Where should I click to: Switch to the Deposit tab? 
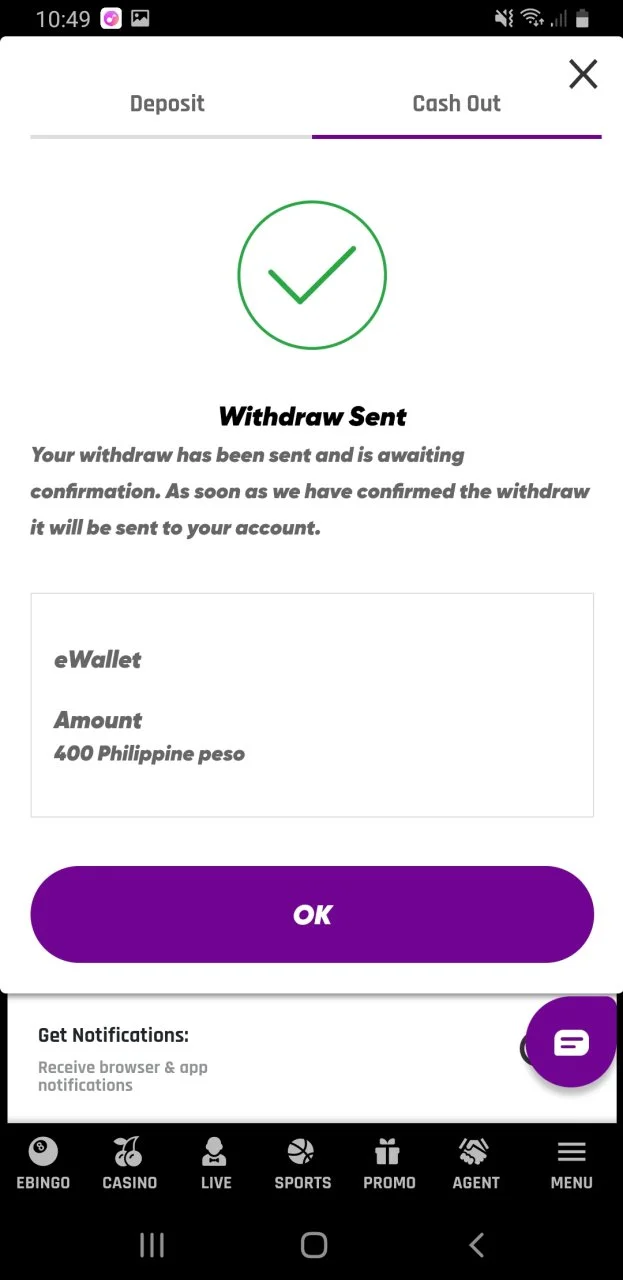coord(167,104)
